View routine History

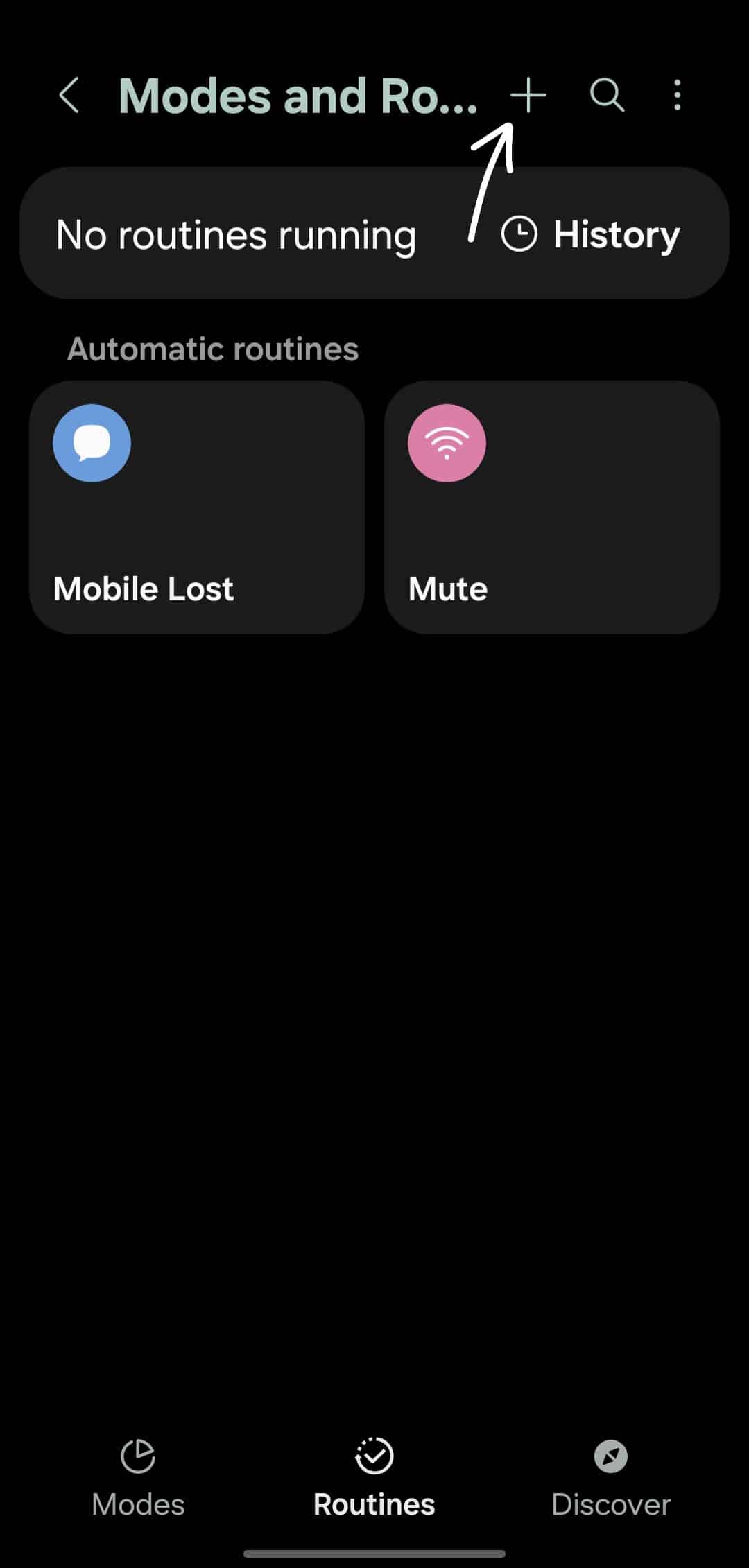591,234
